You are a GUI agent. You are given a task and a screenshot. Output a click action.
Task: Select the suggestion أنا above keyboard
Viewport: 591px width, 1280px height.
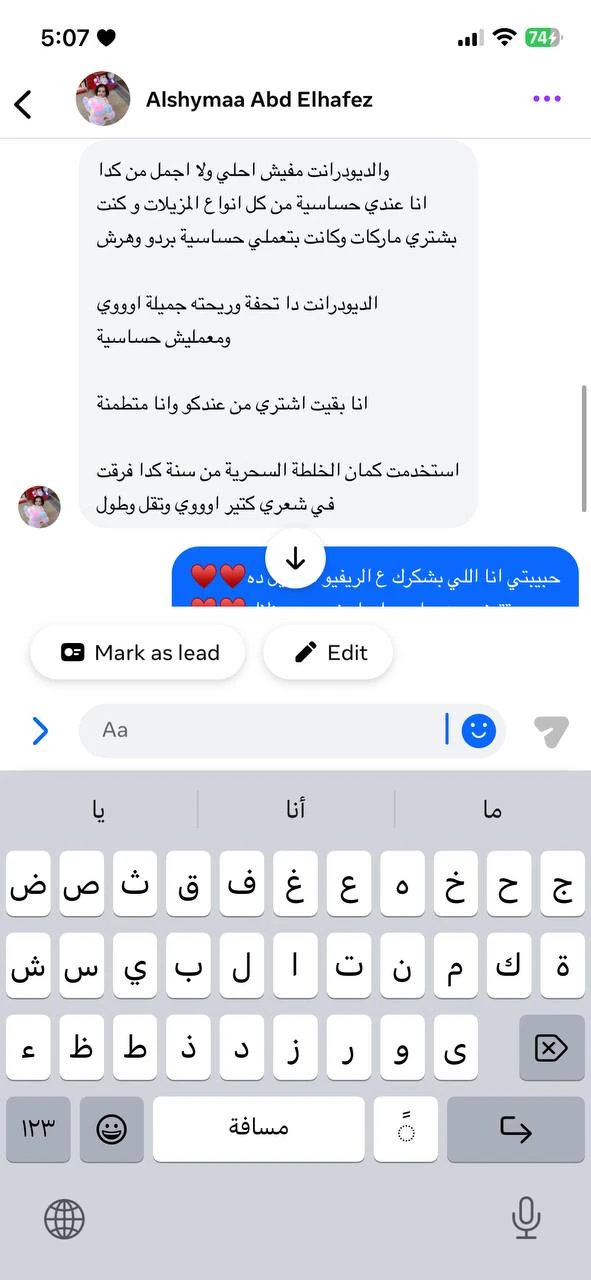coord(295,810)
